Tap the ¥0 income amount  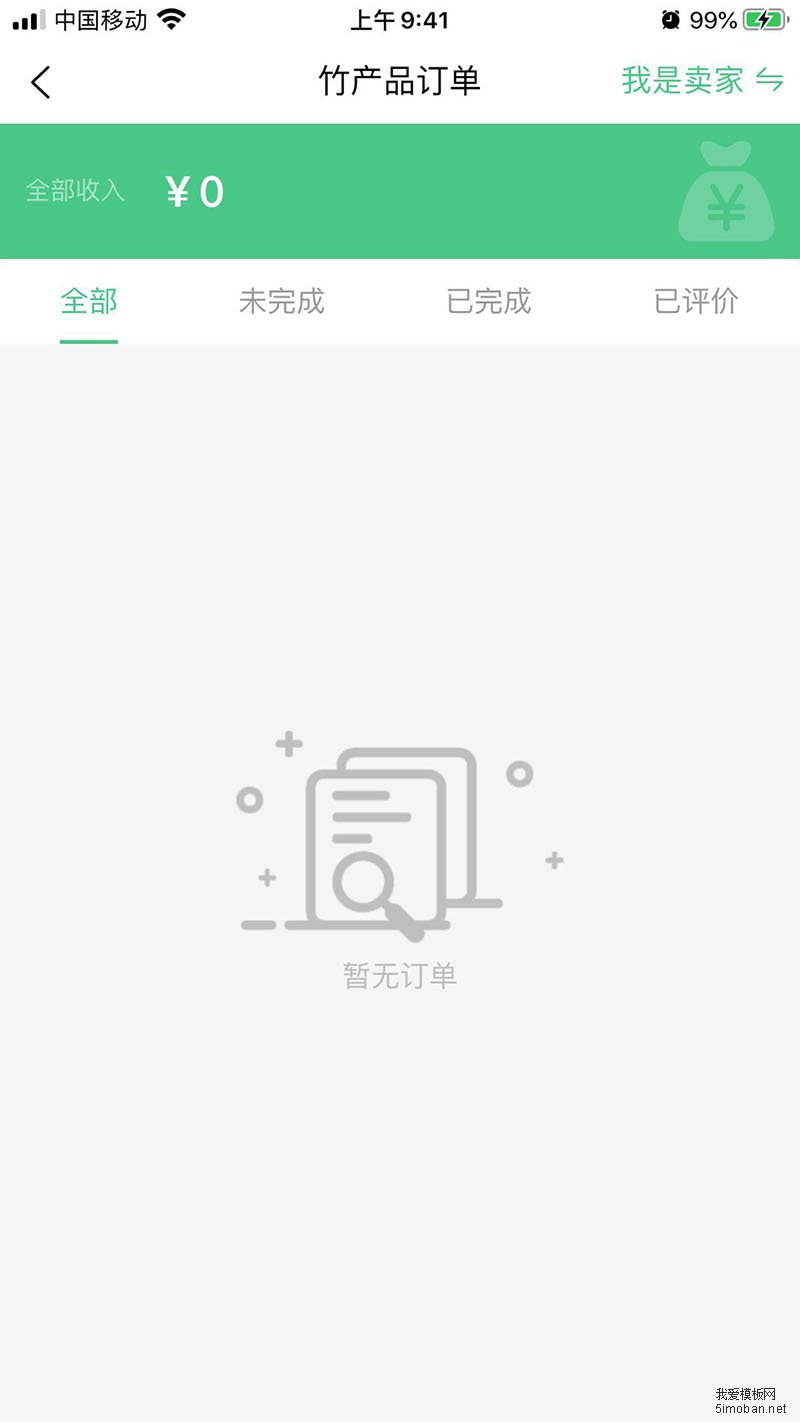(194, 191)
